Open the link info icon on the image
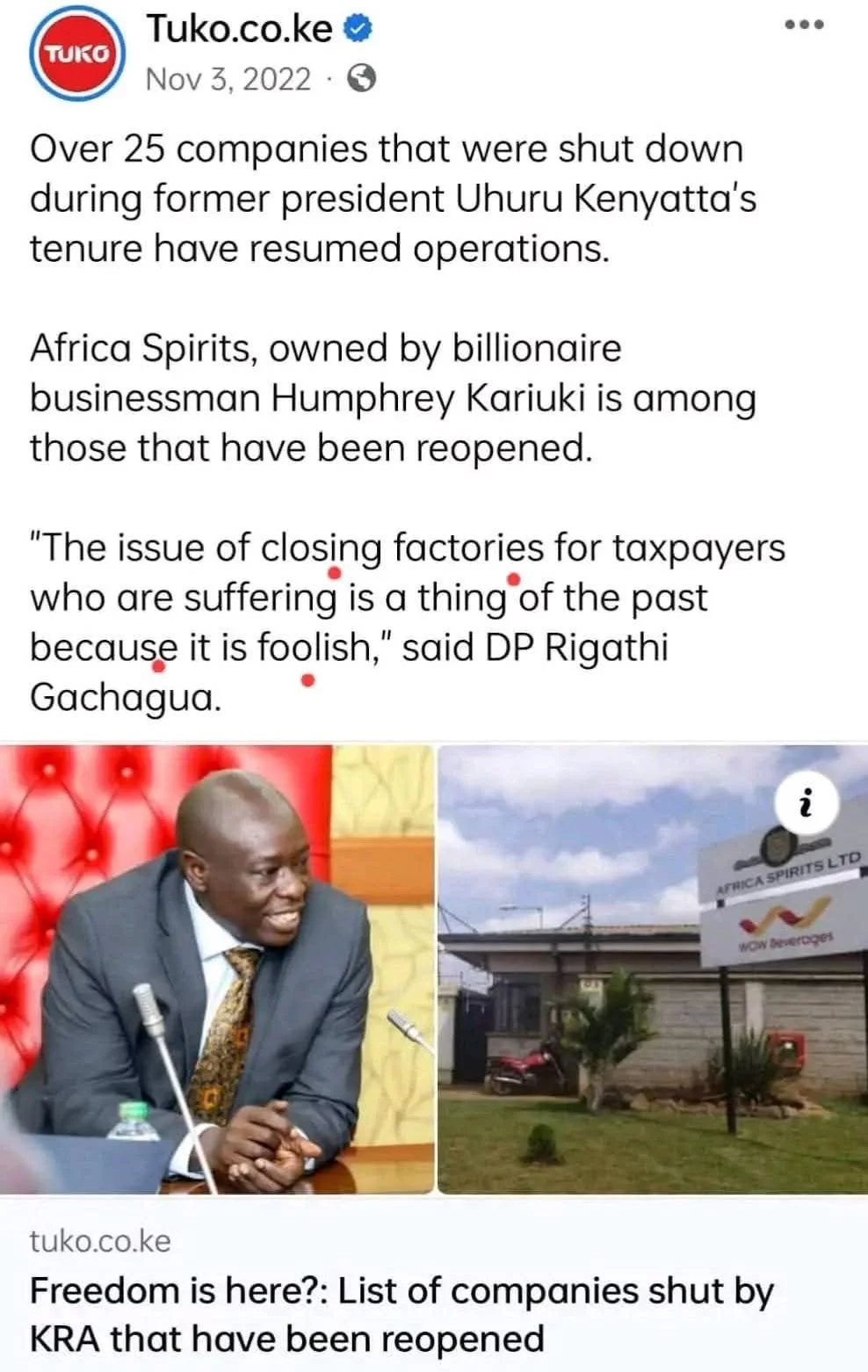Viewport: 868px width, 1372px height. click(x=807, y=802)
